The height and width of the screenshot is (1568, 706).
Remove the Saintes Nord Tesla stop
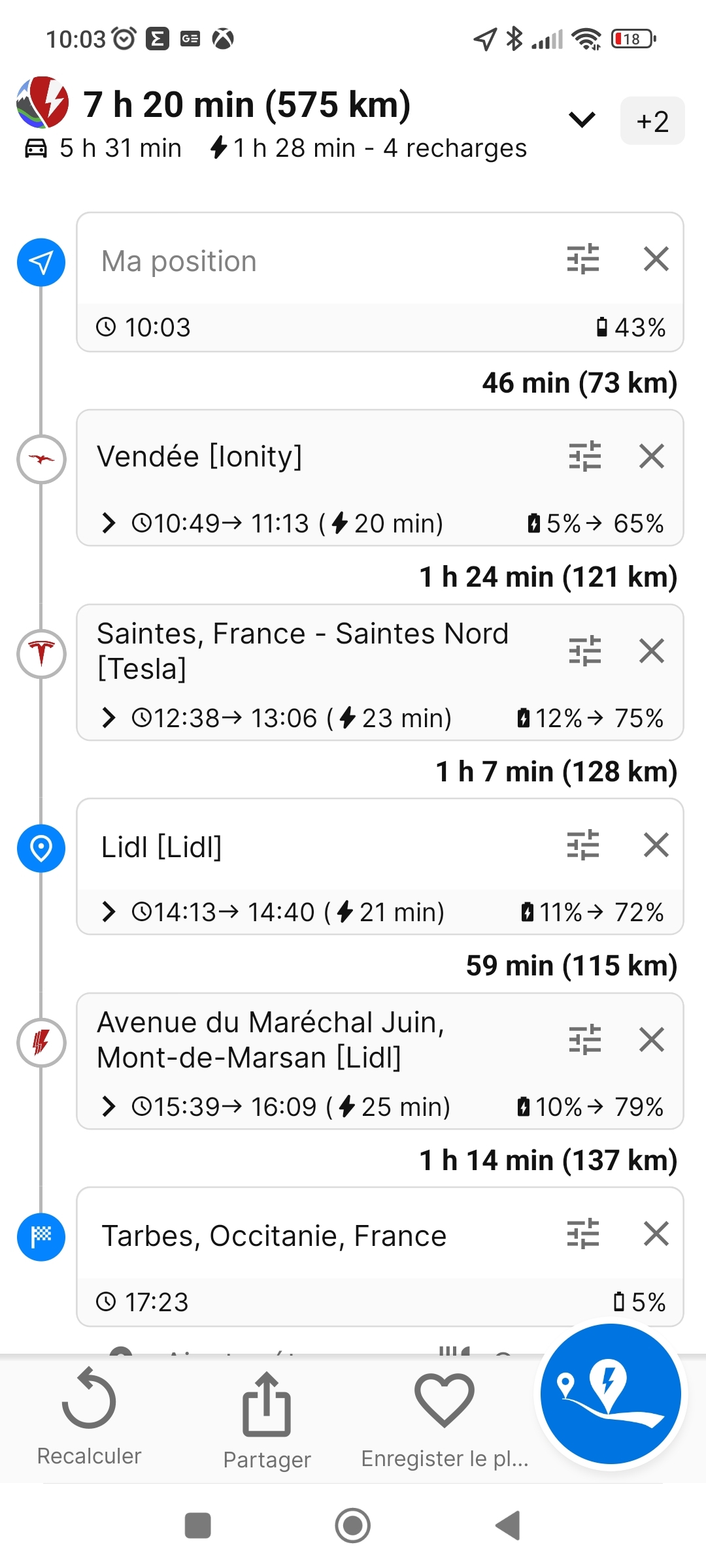pos(651,651)
